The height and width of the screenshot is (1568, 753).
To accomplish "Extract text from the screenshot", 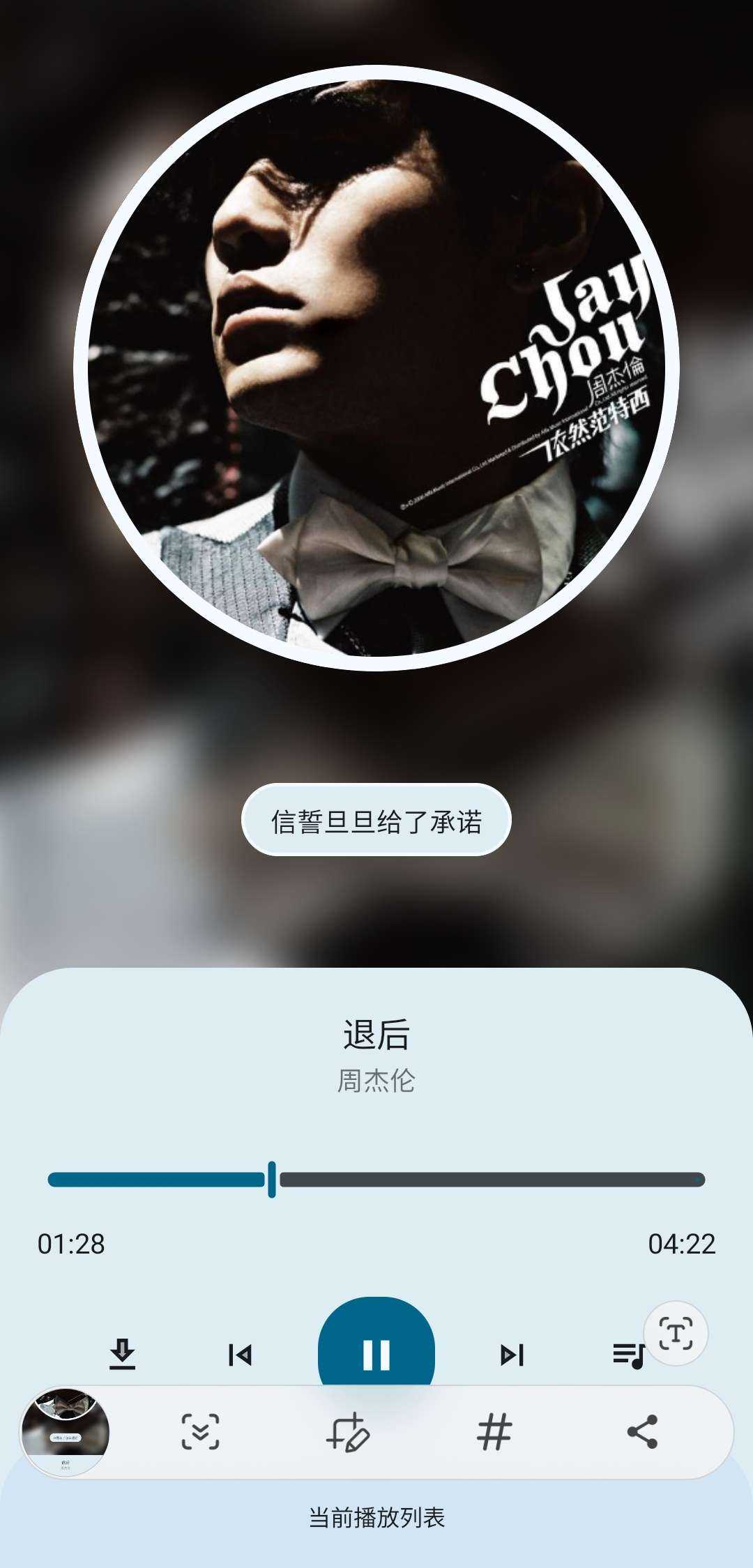I will click(676, 1333).
